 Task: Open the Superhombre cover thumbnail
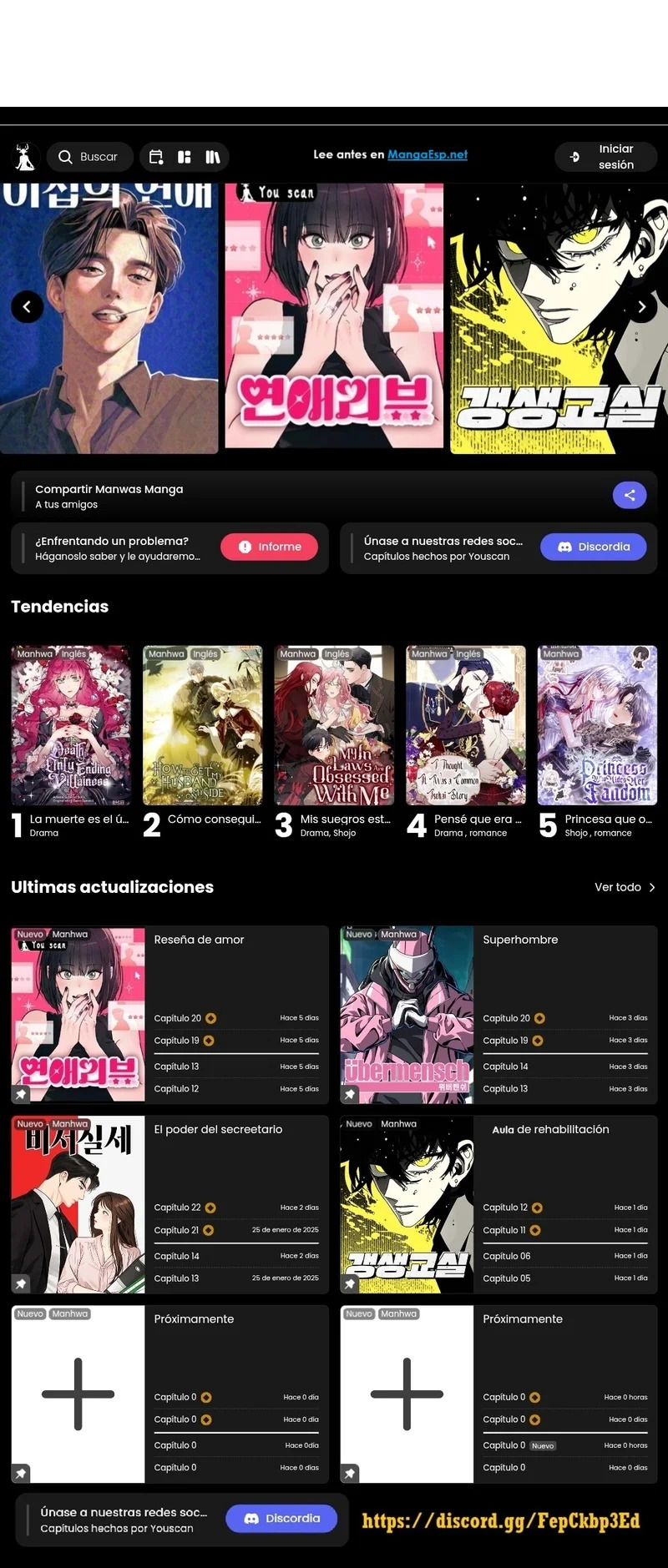pyautogui.click(x=407, y=1014)
